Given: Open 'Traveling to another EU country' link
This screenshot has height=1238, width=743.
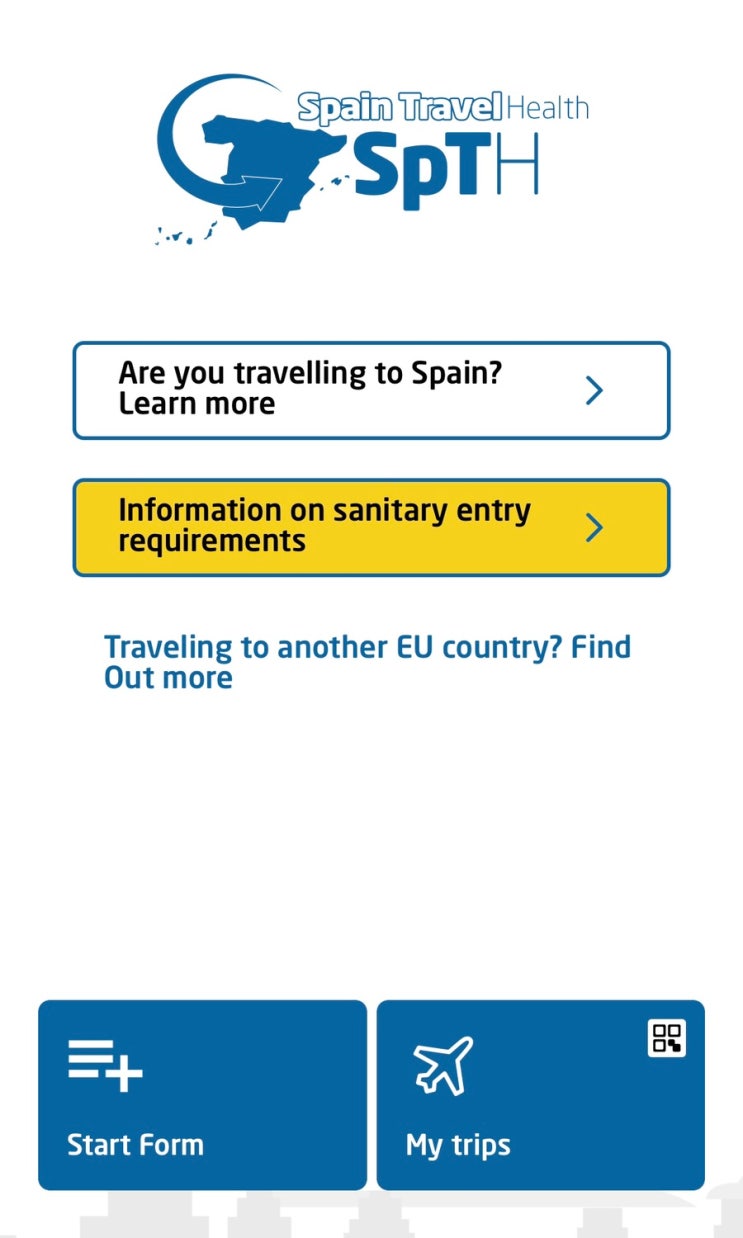Looking at the screenshot, I should point(367,662).
